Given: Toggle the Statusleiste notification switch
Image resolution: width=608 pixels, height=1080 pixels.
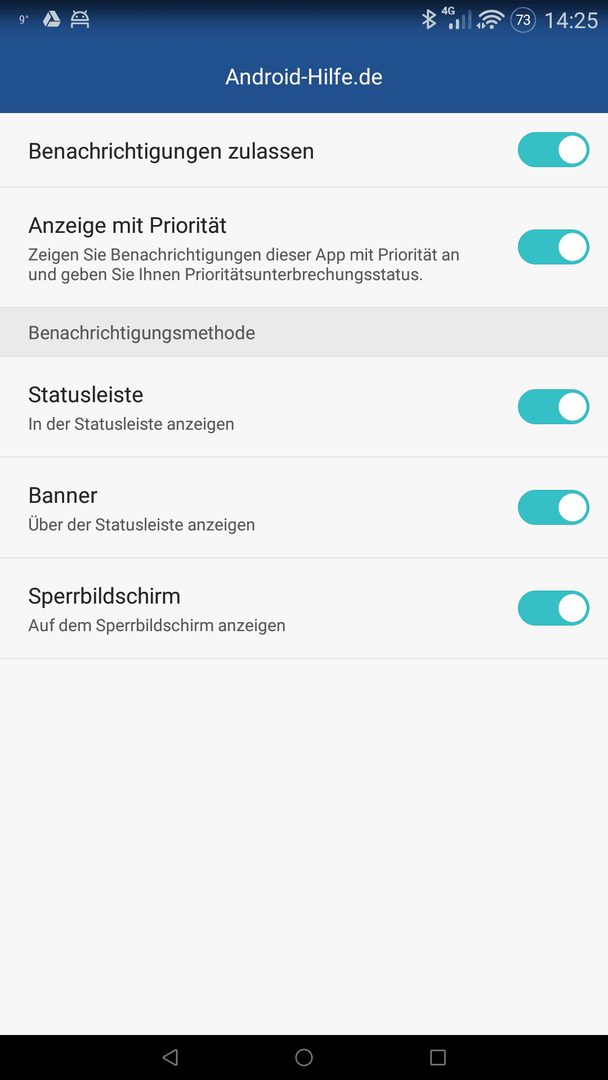Looking at the screenshot, I should [x=553, y=407].
